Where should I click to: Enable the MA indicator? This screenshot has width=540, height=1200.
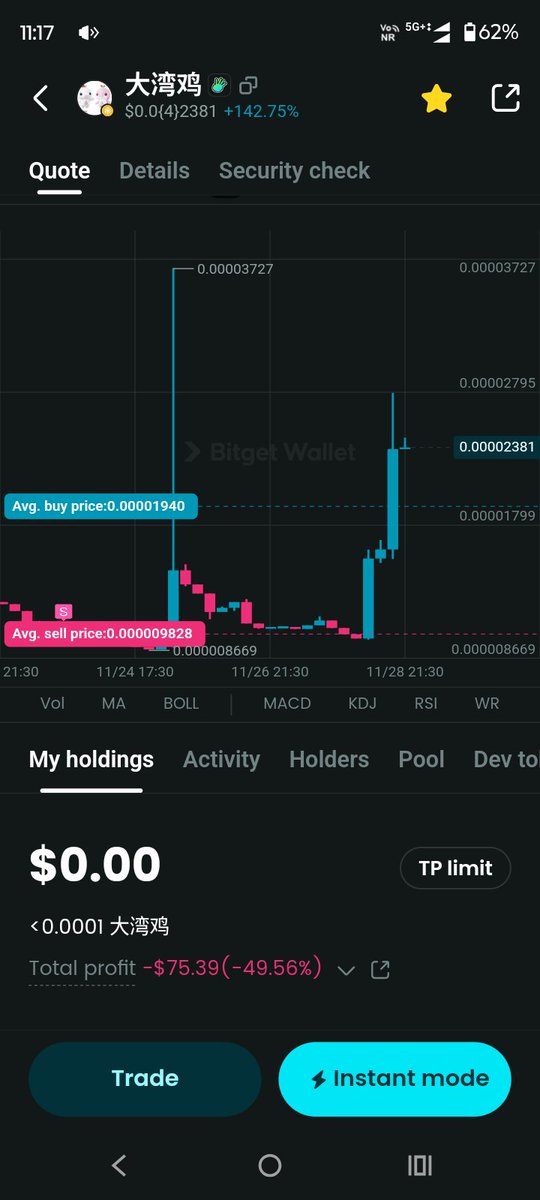114,703
